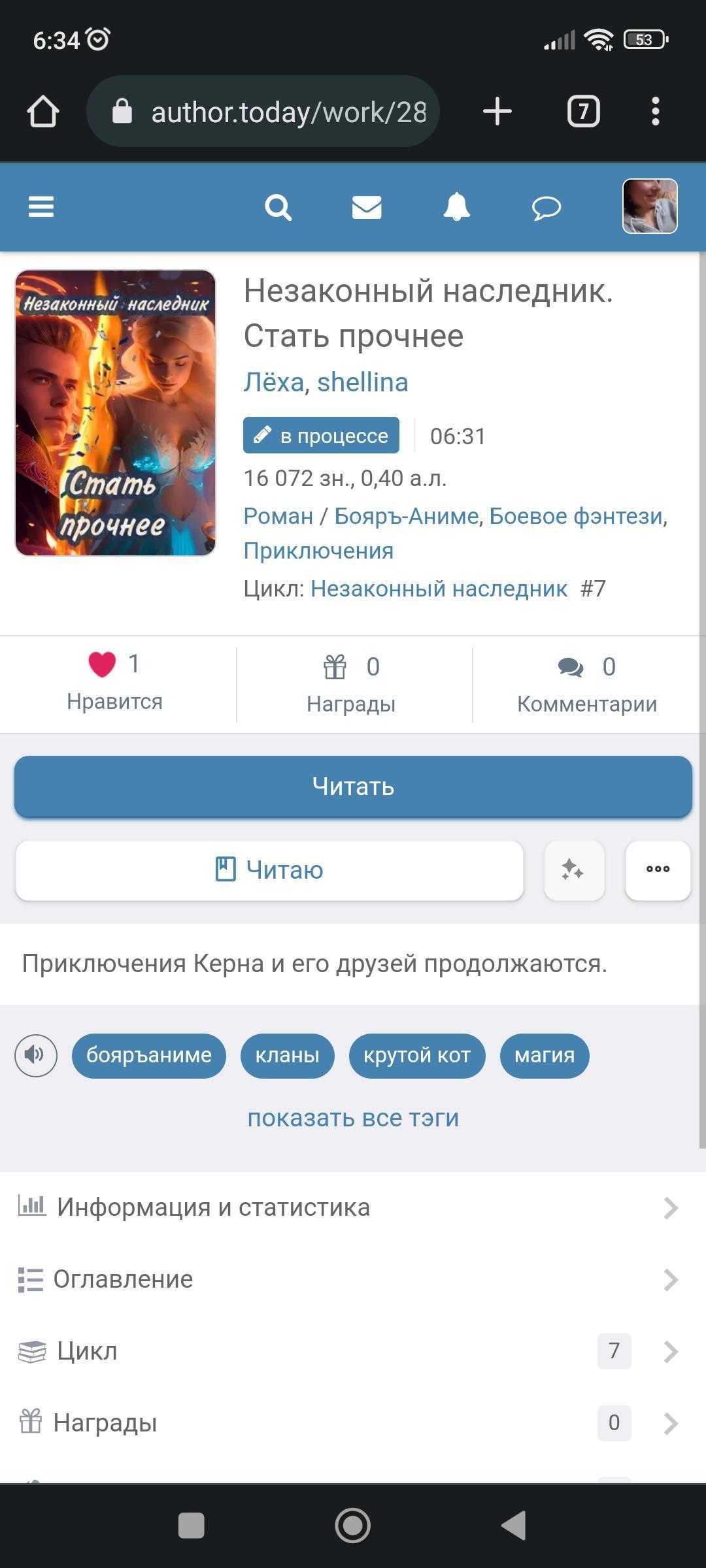The height and width of the screenshot is (1568, 706).
Task: Open the notifications bell
Action: [x=456, y=208]
